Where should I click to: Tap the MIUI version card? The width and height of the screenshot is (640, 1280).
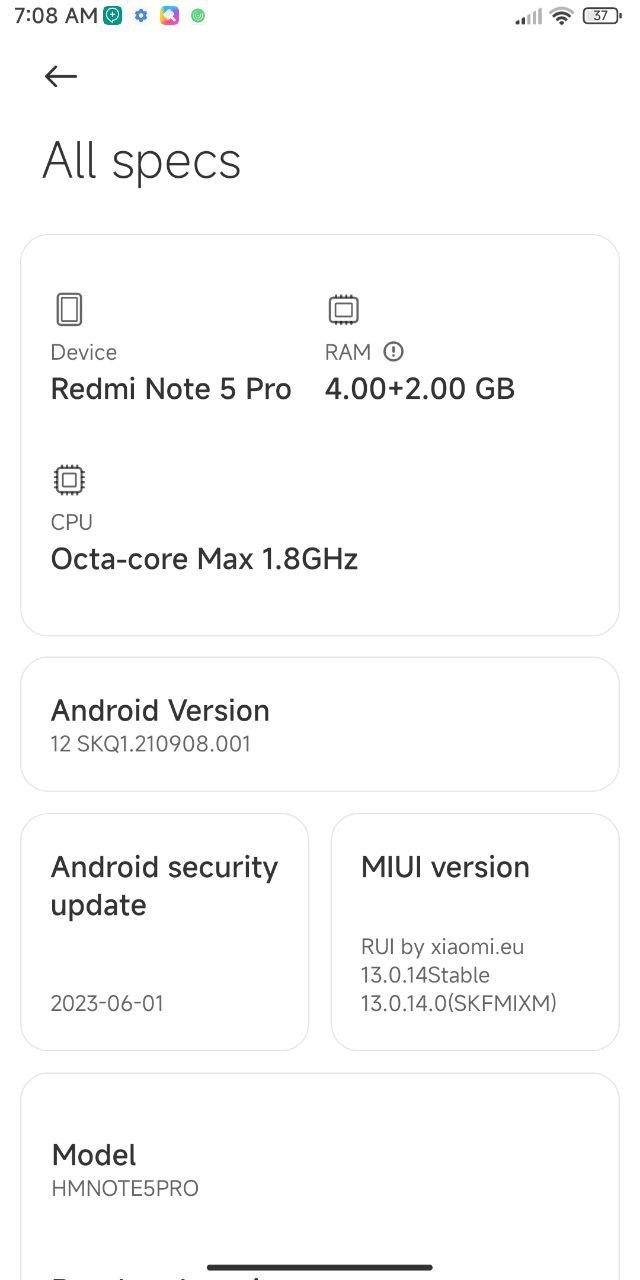(x=475, y=932)
